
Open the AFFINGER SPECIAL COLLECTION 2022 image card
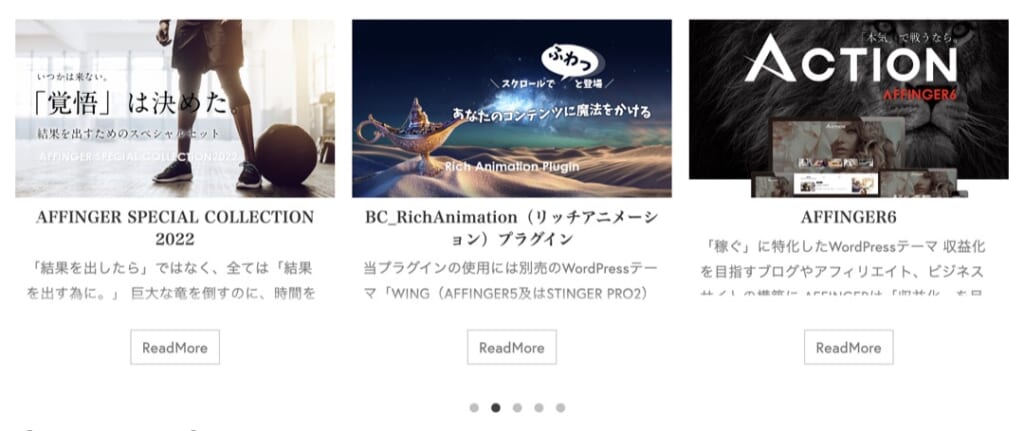pos(175,108)
